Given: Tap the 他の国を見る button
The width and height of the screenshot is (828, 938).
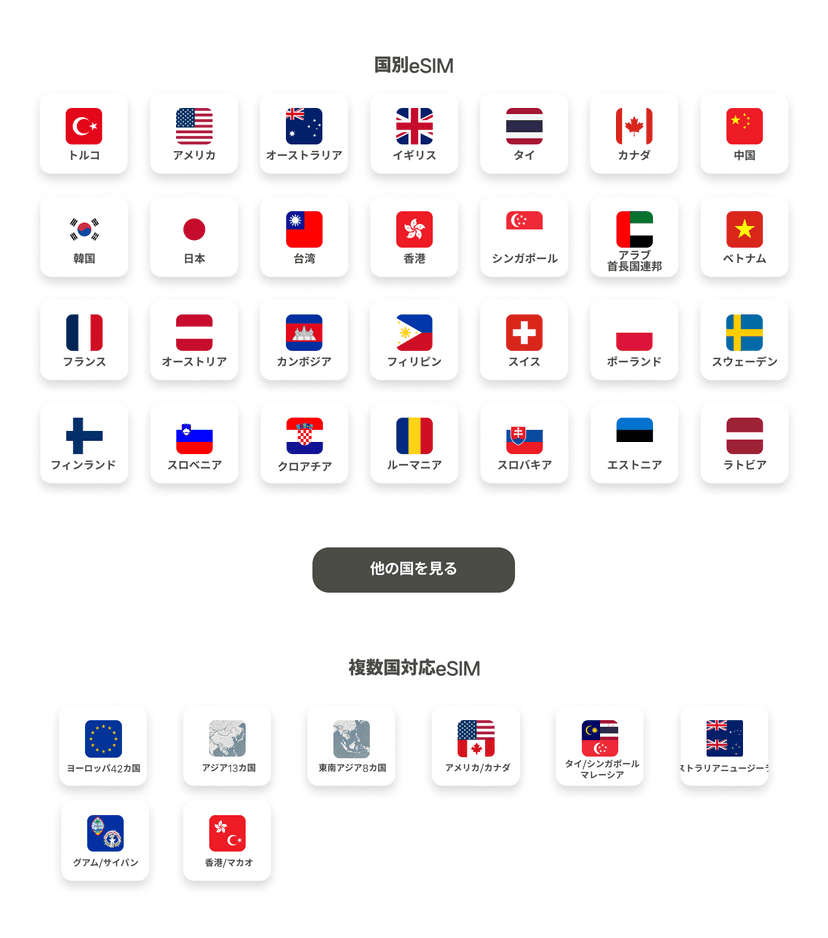Looking at the screenshot, I should coord(414,569).
